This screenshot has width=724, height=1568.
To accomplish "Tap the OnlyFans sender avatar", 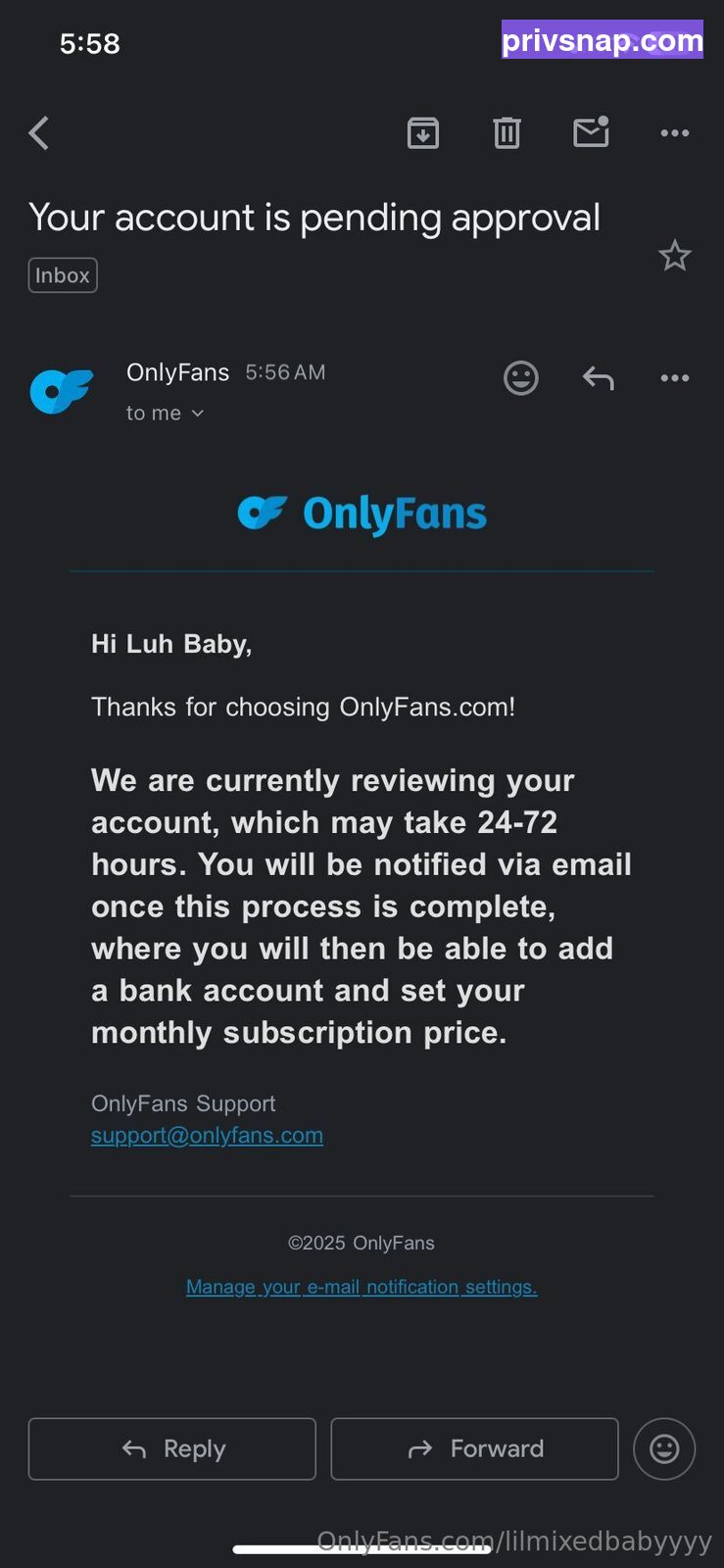I will pyautogui.click(x=62, y=391).
